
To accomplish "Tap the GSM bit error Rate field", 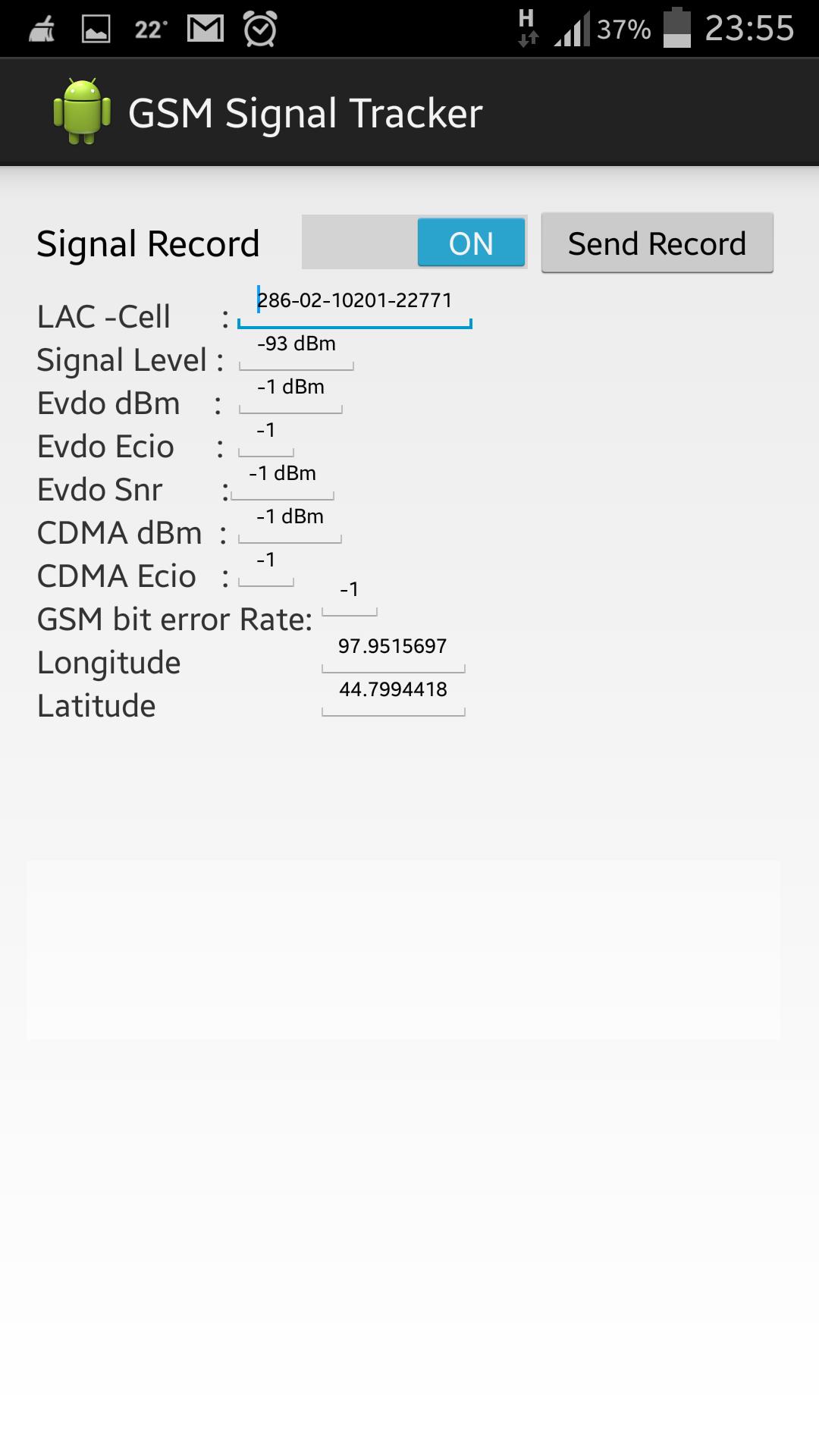I will coord(348,599).
